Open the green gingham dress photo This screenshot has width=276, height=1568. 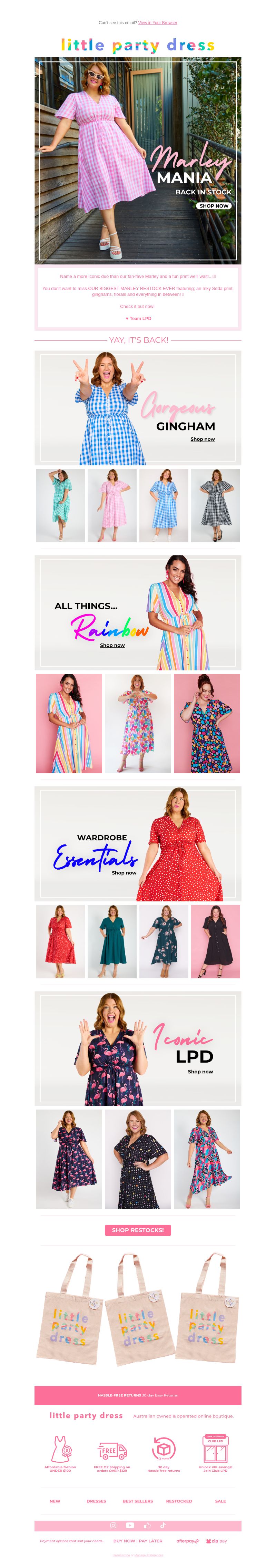pos(60,505)
